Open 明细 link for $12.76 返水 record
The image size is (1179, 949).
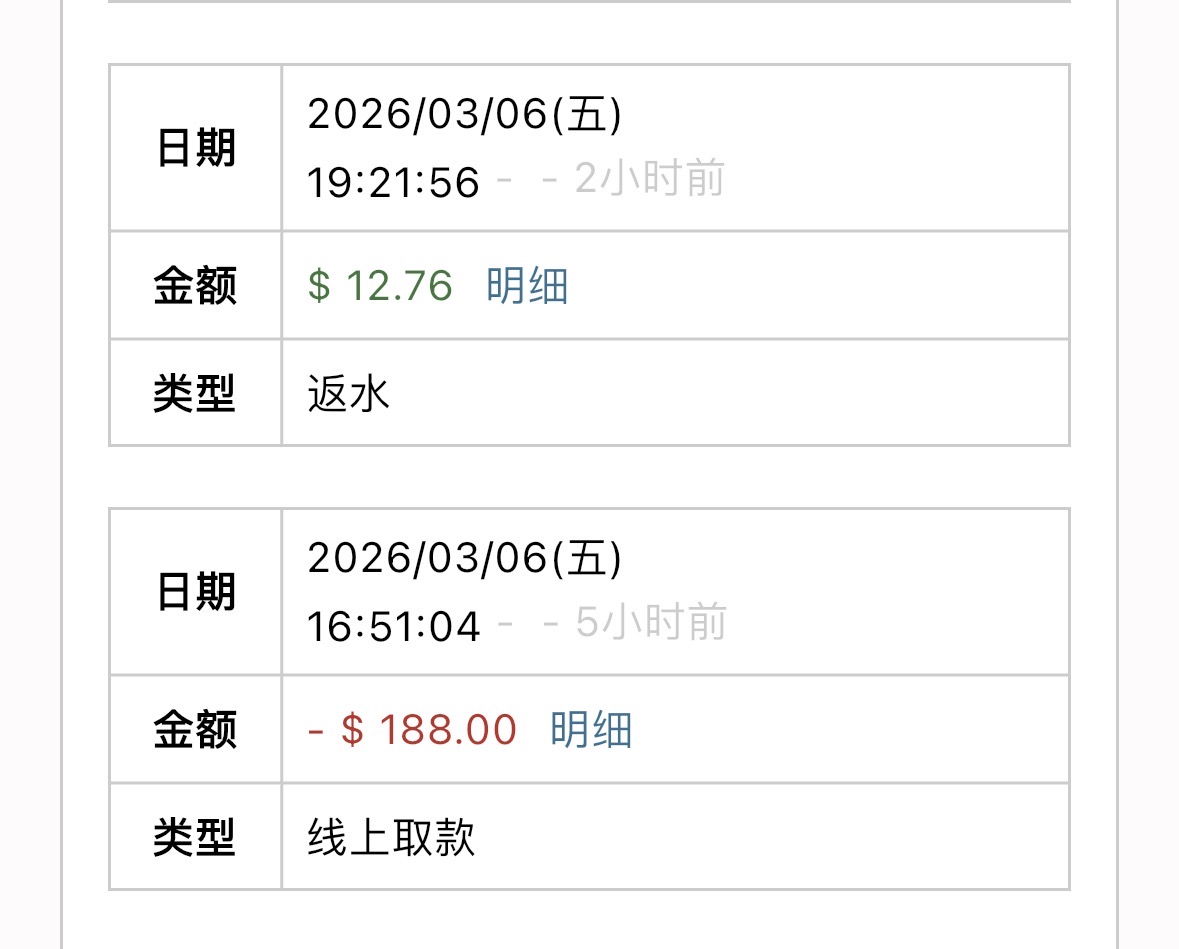coord(527,286)
